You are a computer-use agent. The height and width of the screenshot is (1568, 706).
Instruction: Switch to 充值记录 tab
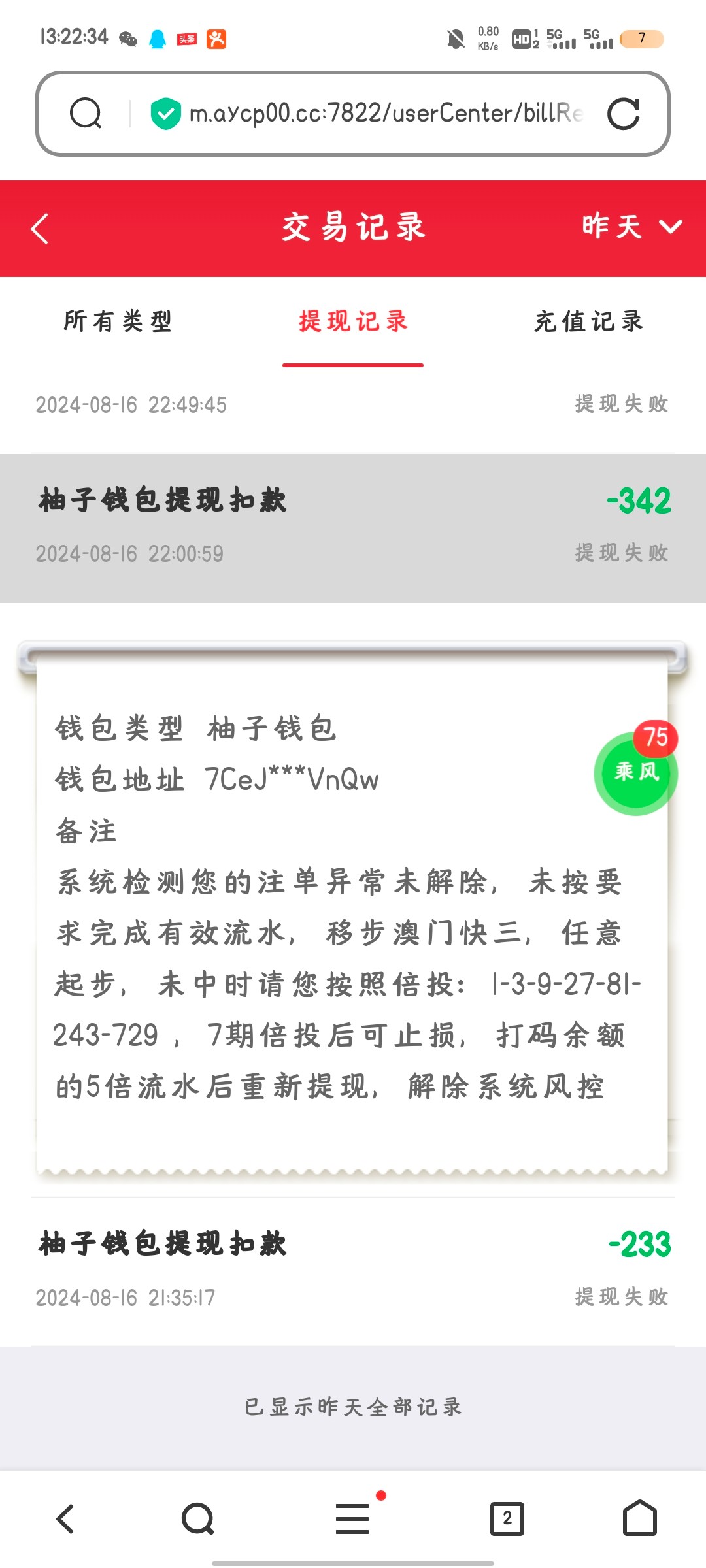[x=588, y=321]
